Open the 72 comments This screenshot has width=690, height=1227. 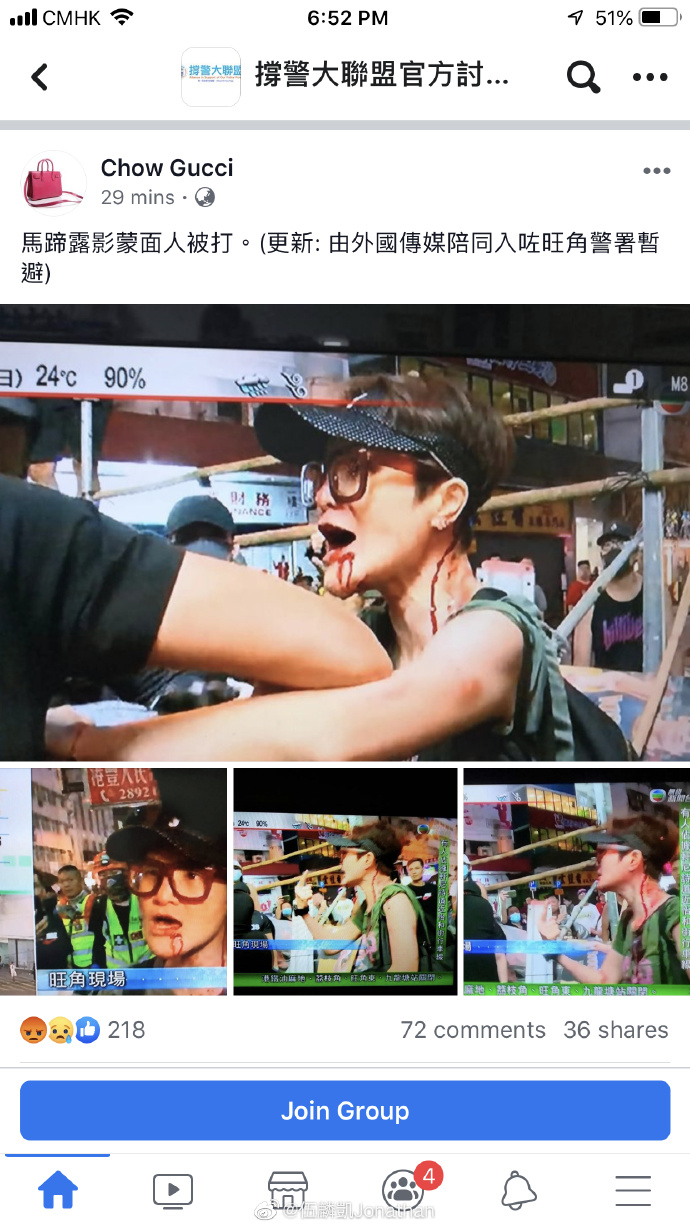473,1029
